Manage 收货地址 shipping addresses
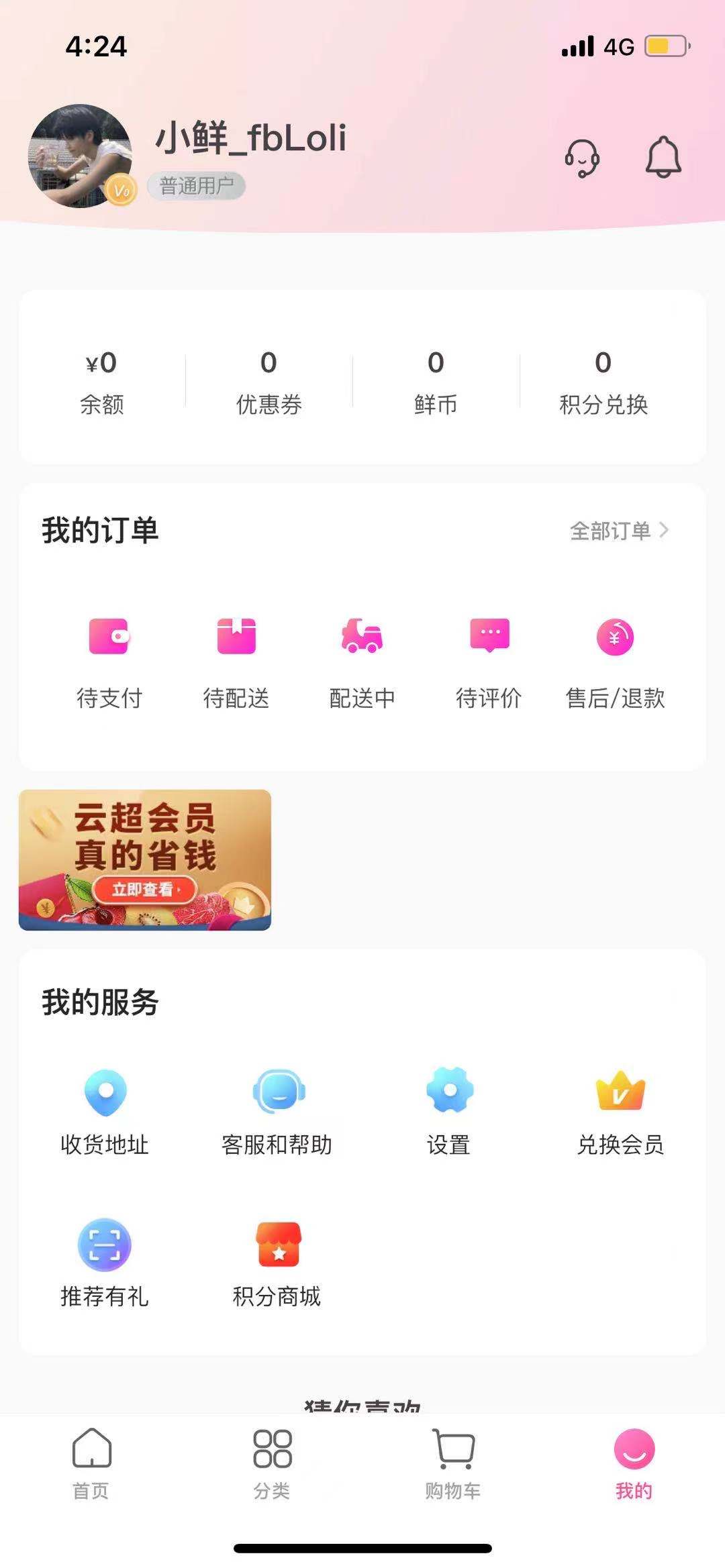The image size is (725, 1568). coord(105,1112)
